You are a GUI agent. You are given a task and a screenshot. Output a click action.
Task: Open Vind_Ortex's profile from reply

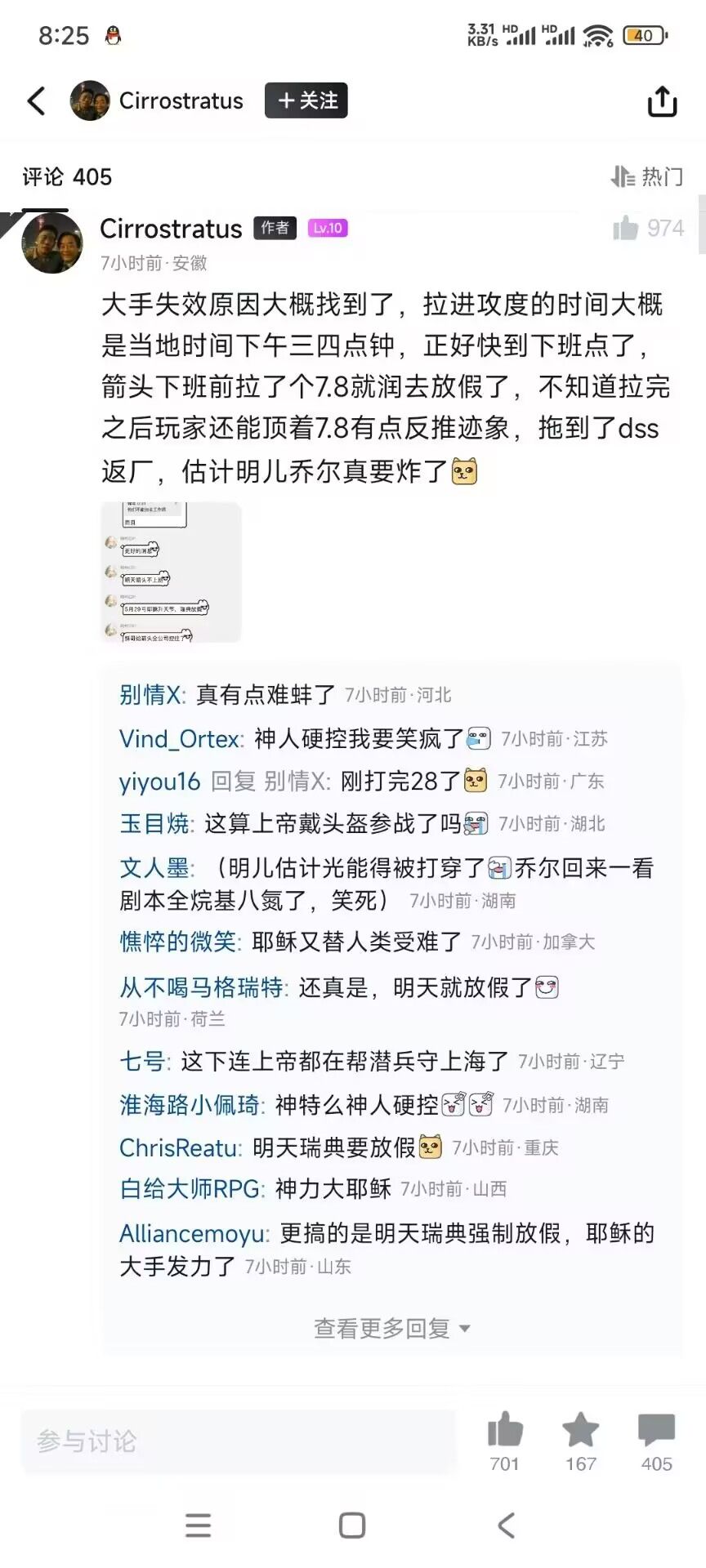[x=180, y=739]
